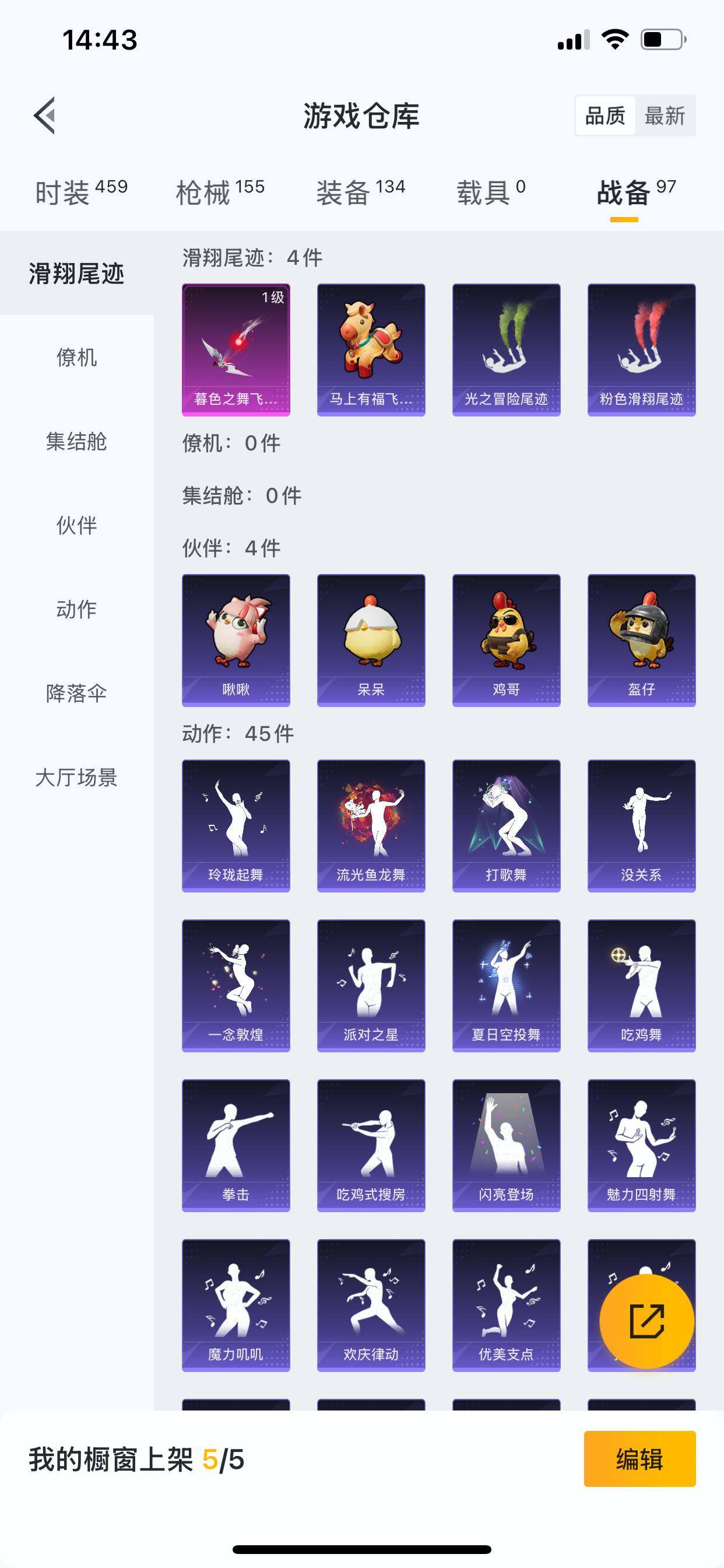
Task: Open the 马上有福 glider trail
Action: 371,349
